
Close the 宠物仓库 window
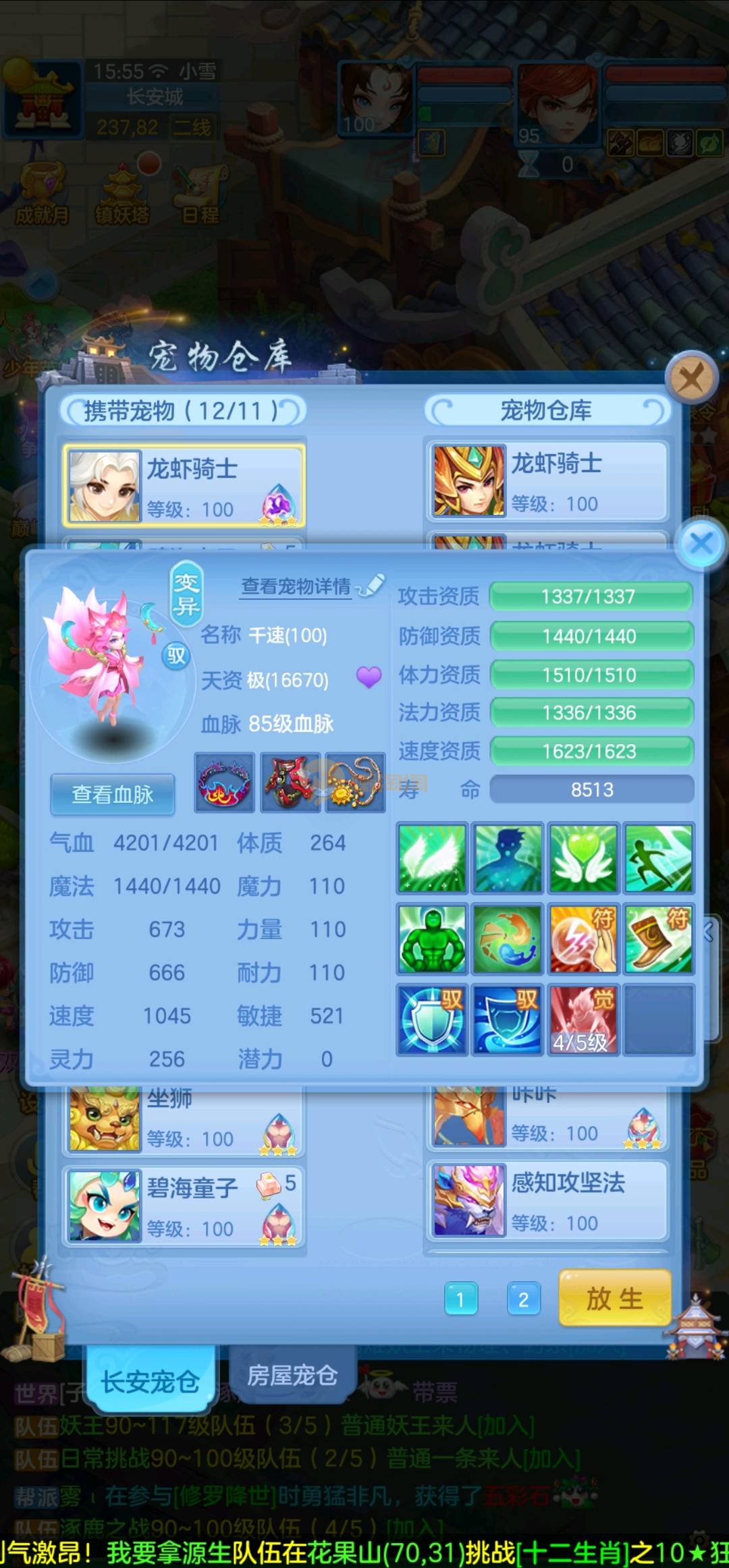[691, 378]
